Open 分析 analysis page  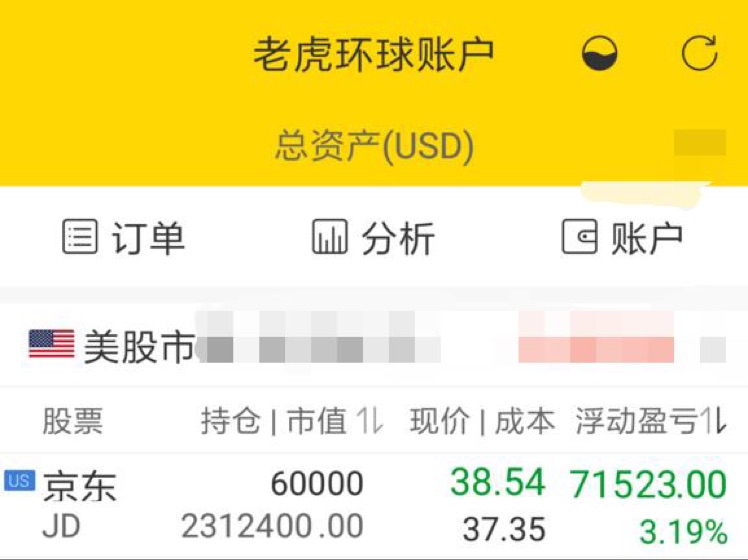pyautogui.click(x=373, y=238)
